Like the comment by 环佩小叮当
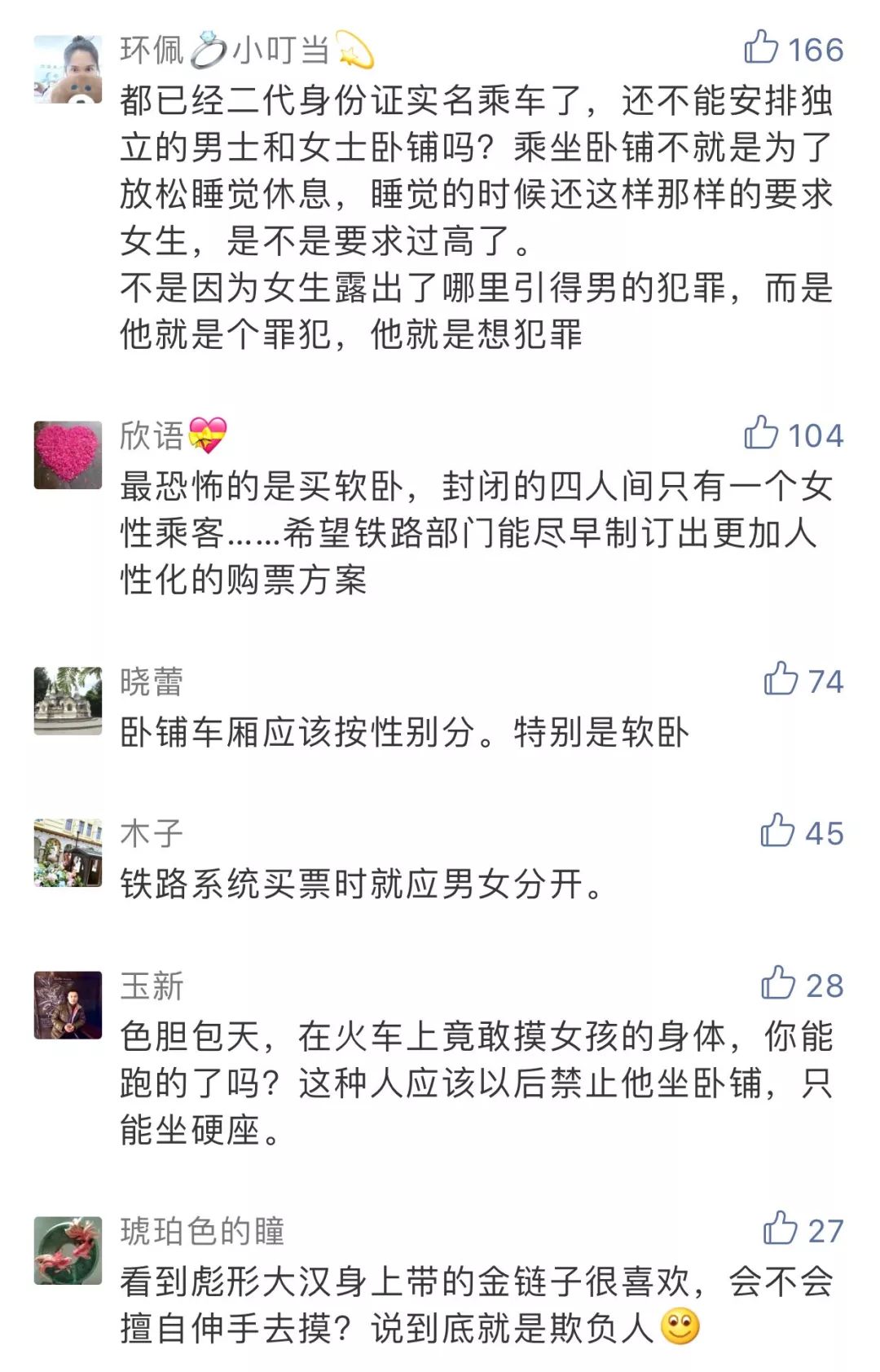The image size is (880, 1372). click(761, 48)
